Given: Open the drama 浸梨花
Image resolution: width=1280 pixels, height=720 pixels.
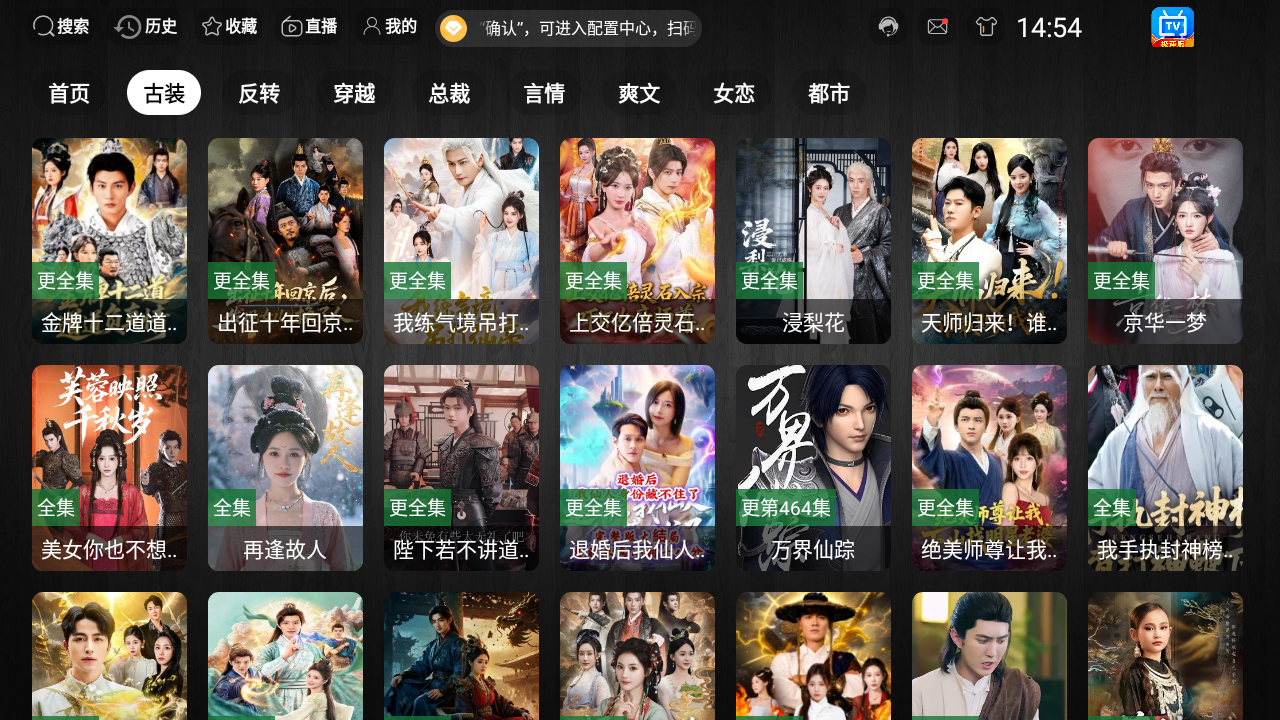Looking at the screenshot, I should [x=813, y=240].
